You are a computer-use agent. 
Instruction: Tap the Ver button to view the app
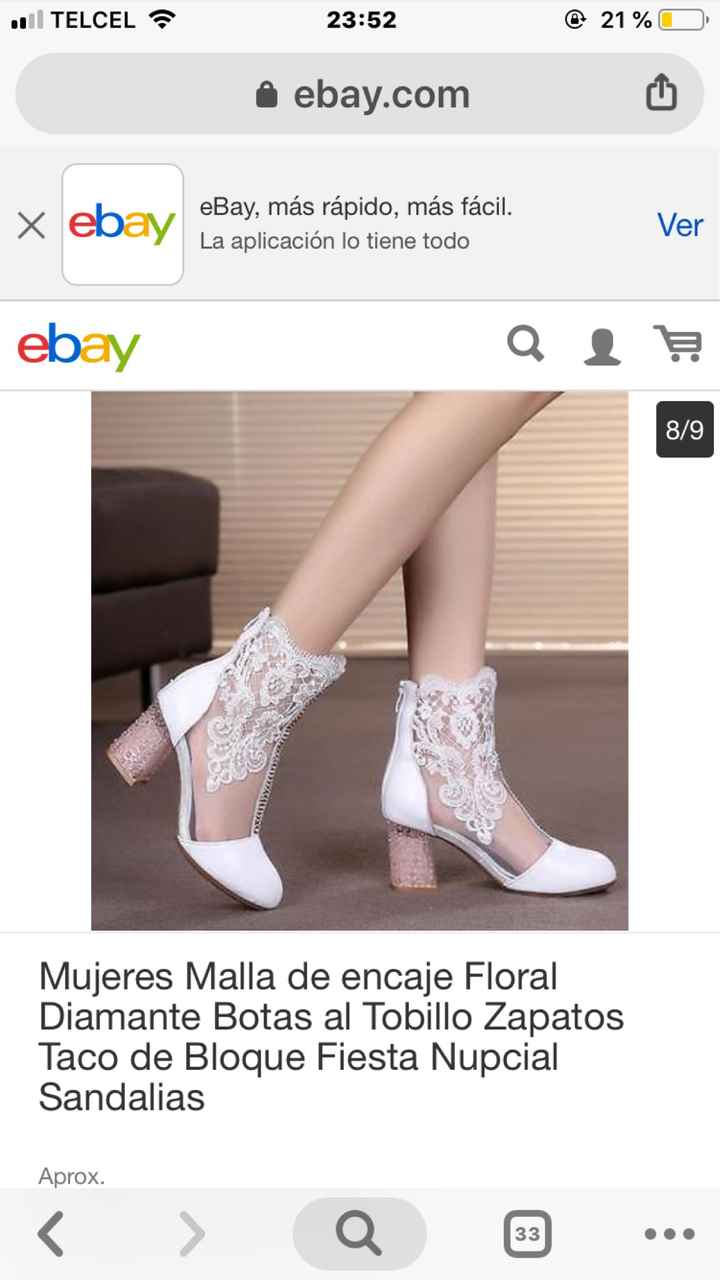click(680, 225)
